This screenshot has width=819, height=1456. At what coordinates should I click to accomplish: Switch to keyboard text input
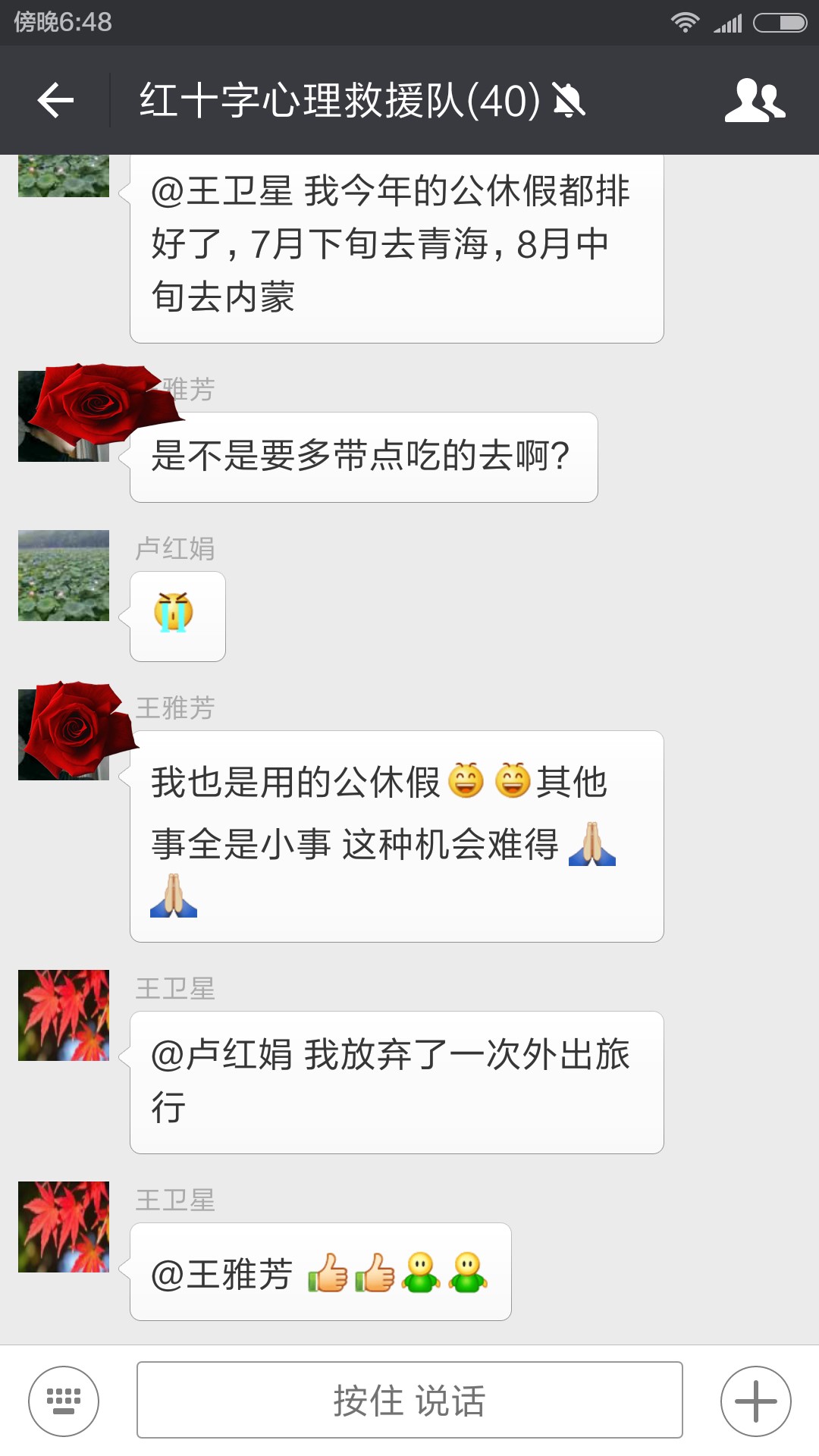coord(64,1401)
